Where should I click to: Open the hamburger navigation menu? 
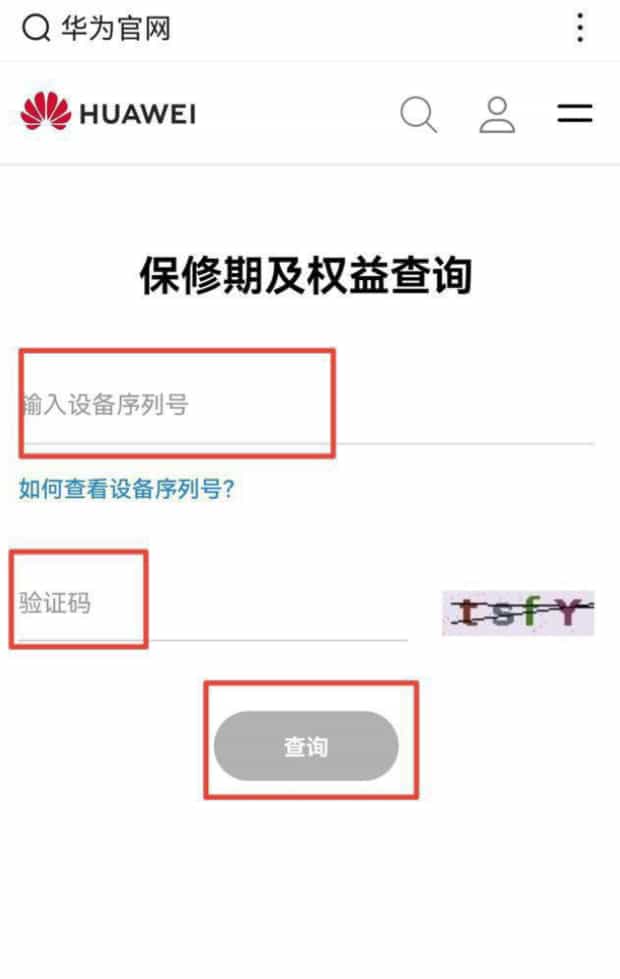[575, 114]
